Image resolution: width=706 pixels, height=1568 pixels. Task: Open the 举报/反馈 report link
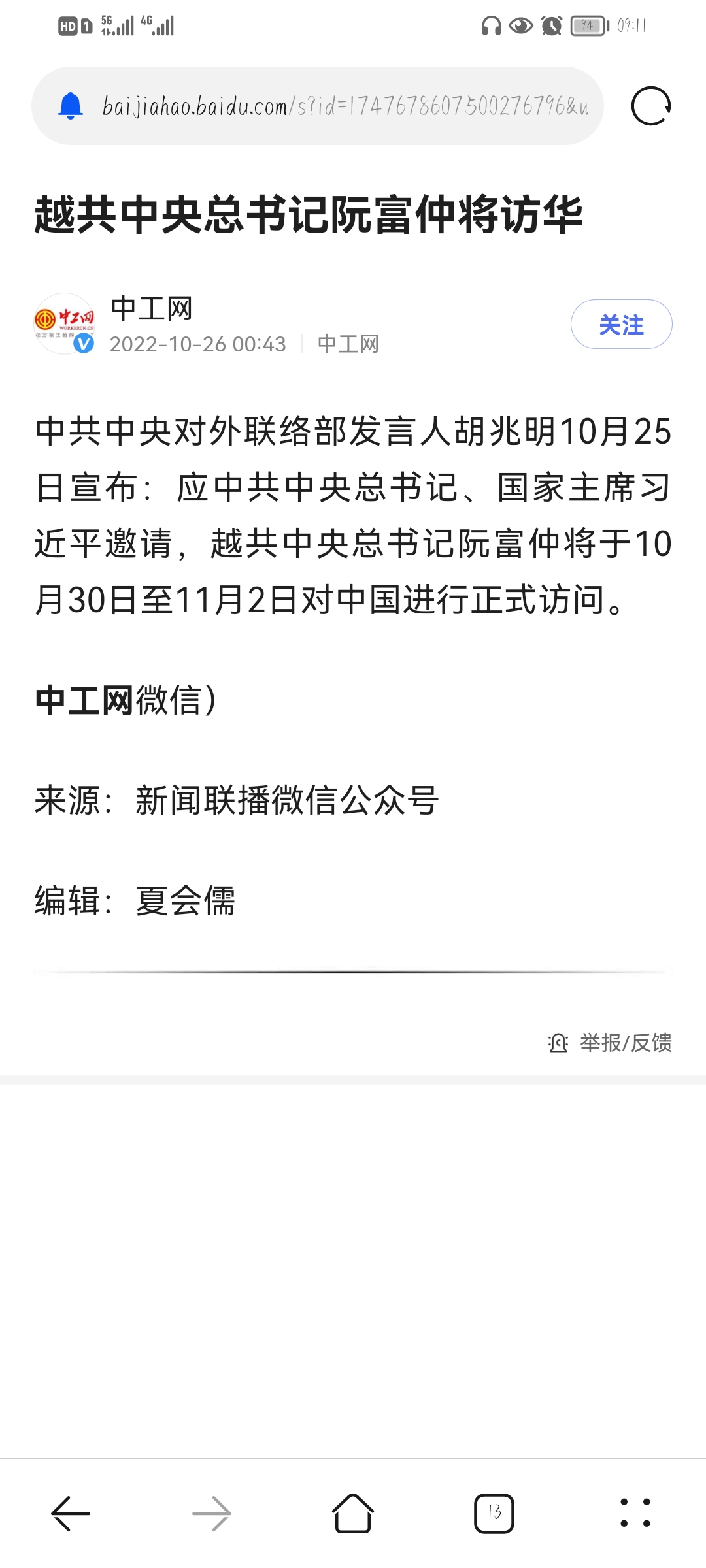(610, 1042)
